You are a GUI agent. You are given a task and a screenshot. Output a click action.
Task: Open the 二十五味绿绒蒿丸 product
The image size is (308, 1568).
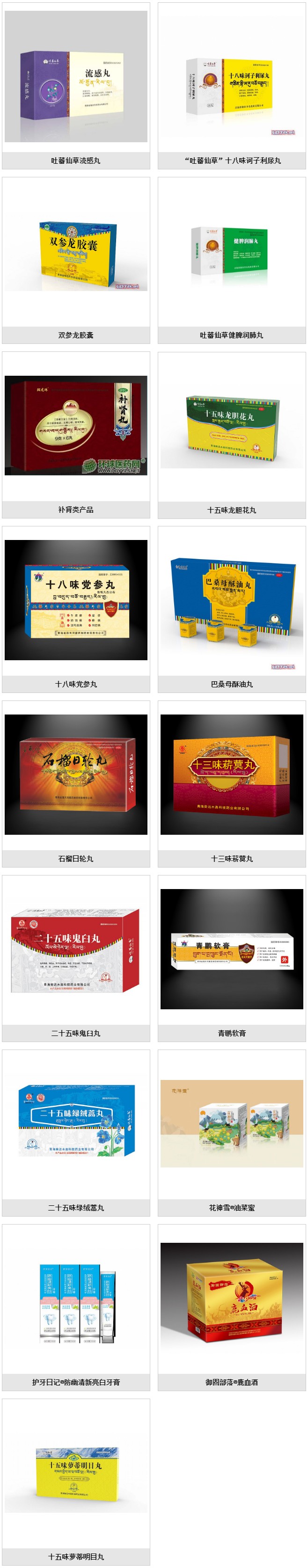[x=75, y=1123]
